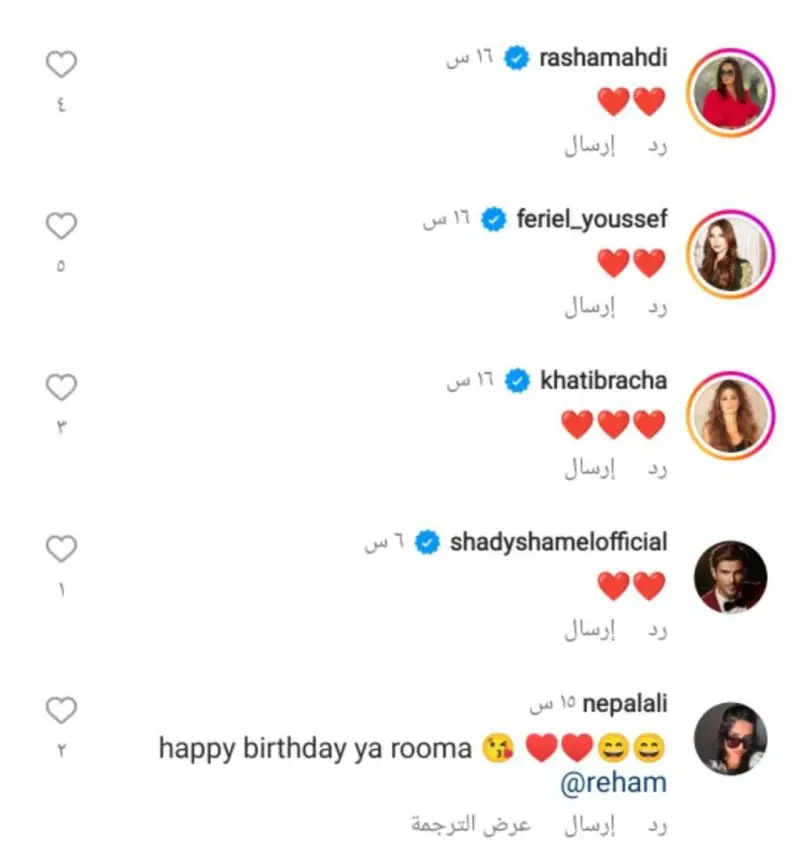
Task: Like shadyshamelofficial's comment
Action: click(62, 549)
